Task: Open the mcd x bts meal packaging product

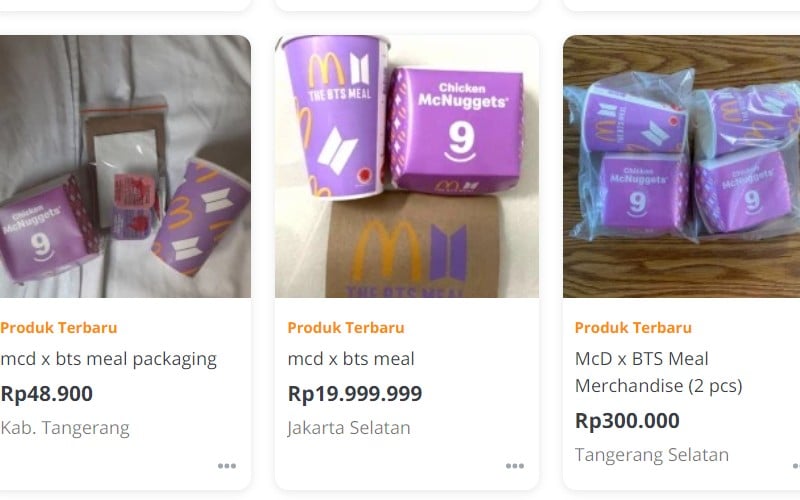Action: (109, 358)
